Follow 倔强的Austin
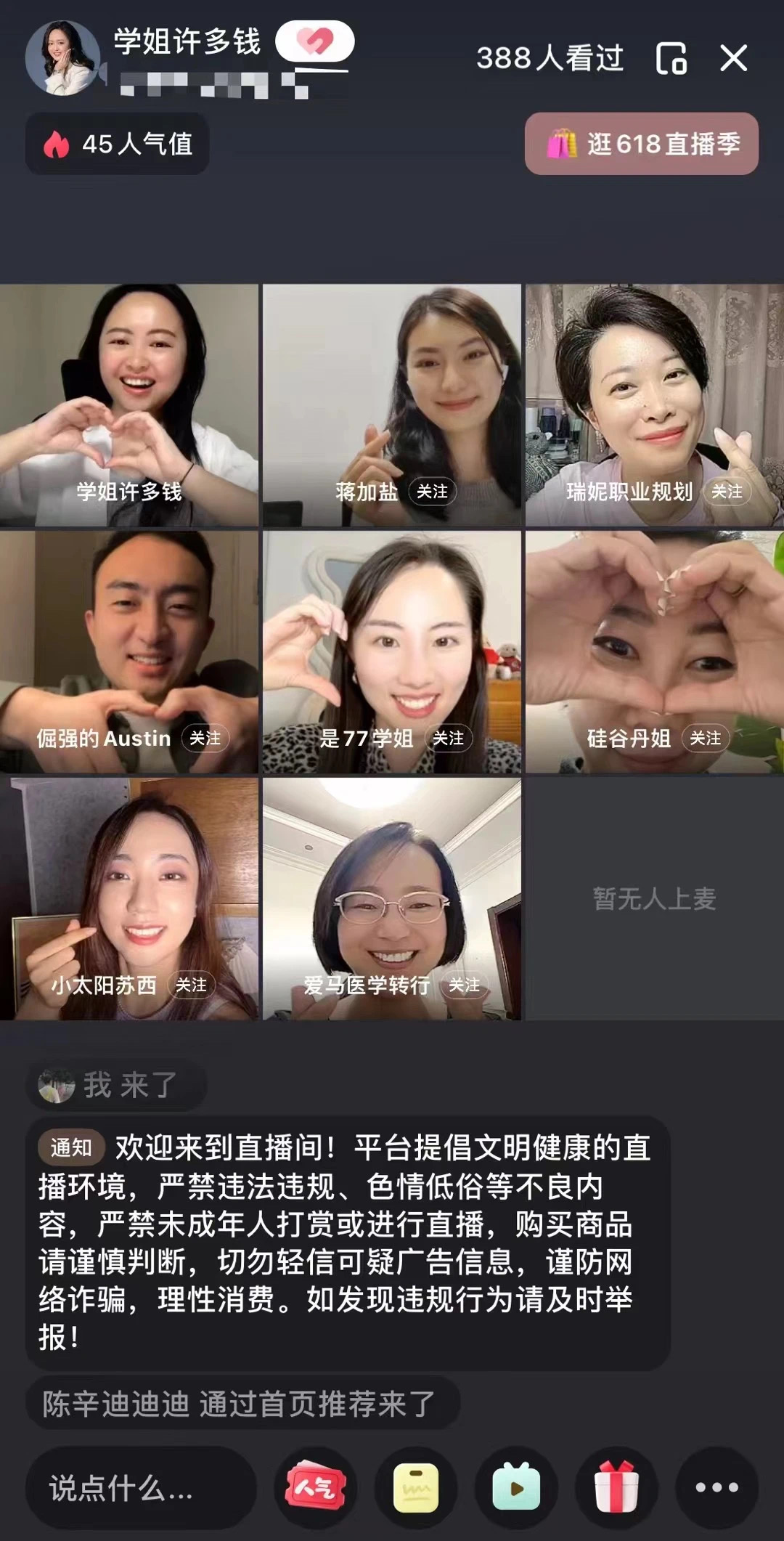The height and width of the screenshot is (1541, 784). coord(205,739)
